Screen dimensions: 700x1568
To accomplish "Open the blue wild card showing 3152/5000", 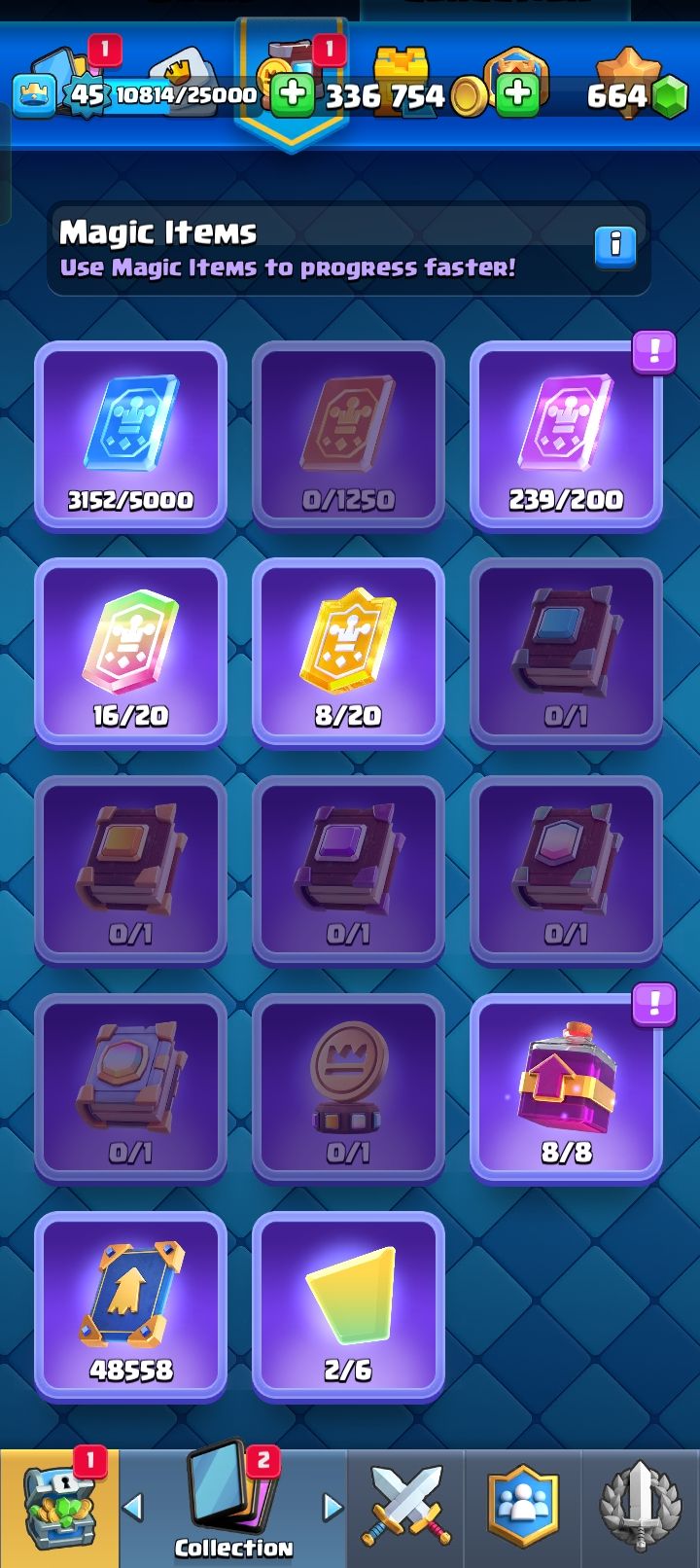I will click(x=130, y=435).
